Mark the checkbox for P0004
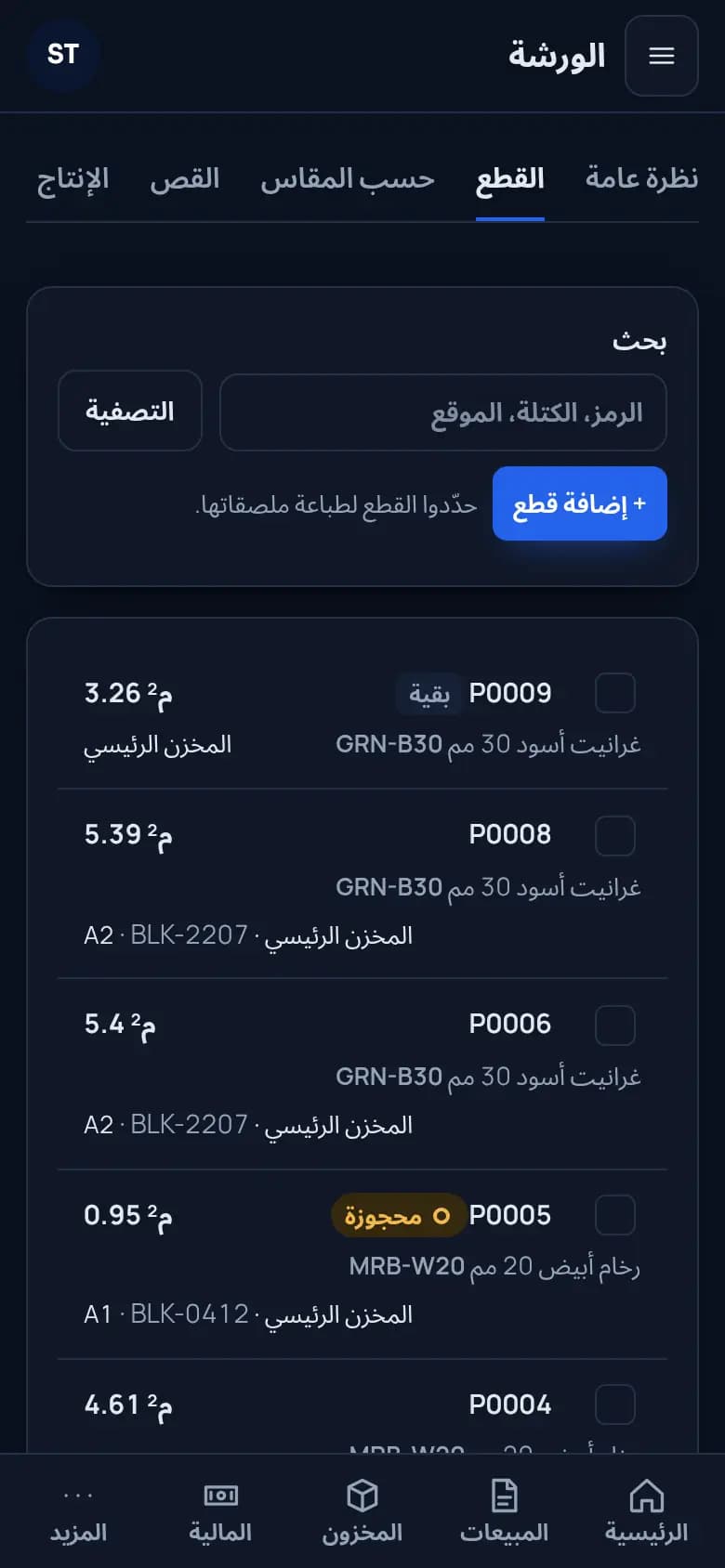The height and width of the screenshot is (1568, 725). (x=615, y=1405)
